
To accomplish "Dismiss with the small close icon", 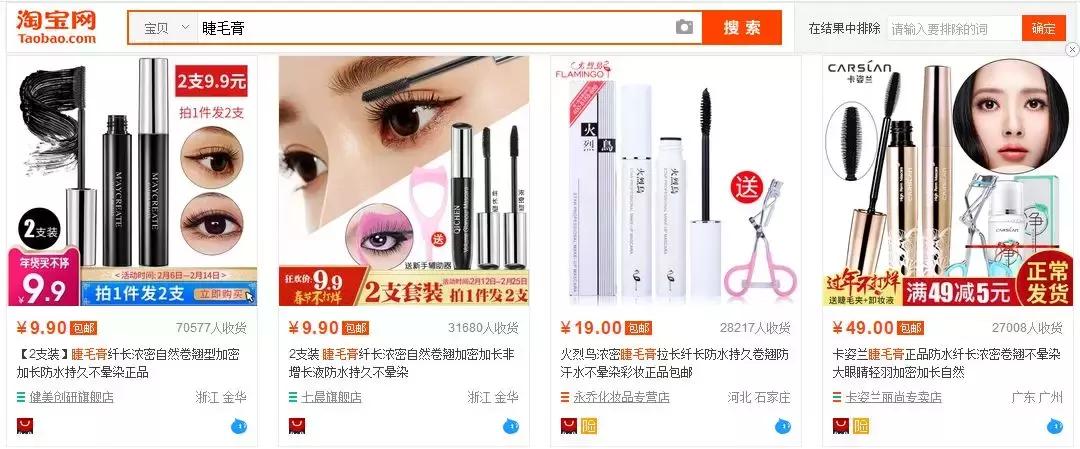I will coord(1072,48).
